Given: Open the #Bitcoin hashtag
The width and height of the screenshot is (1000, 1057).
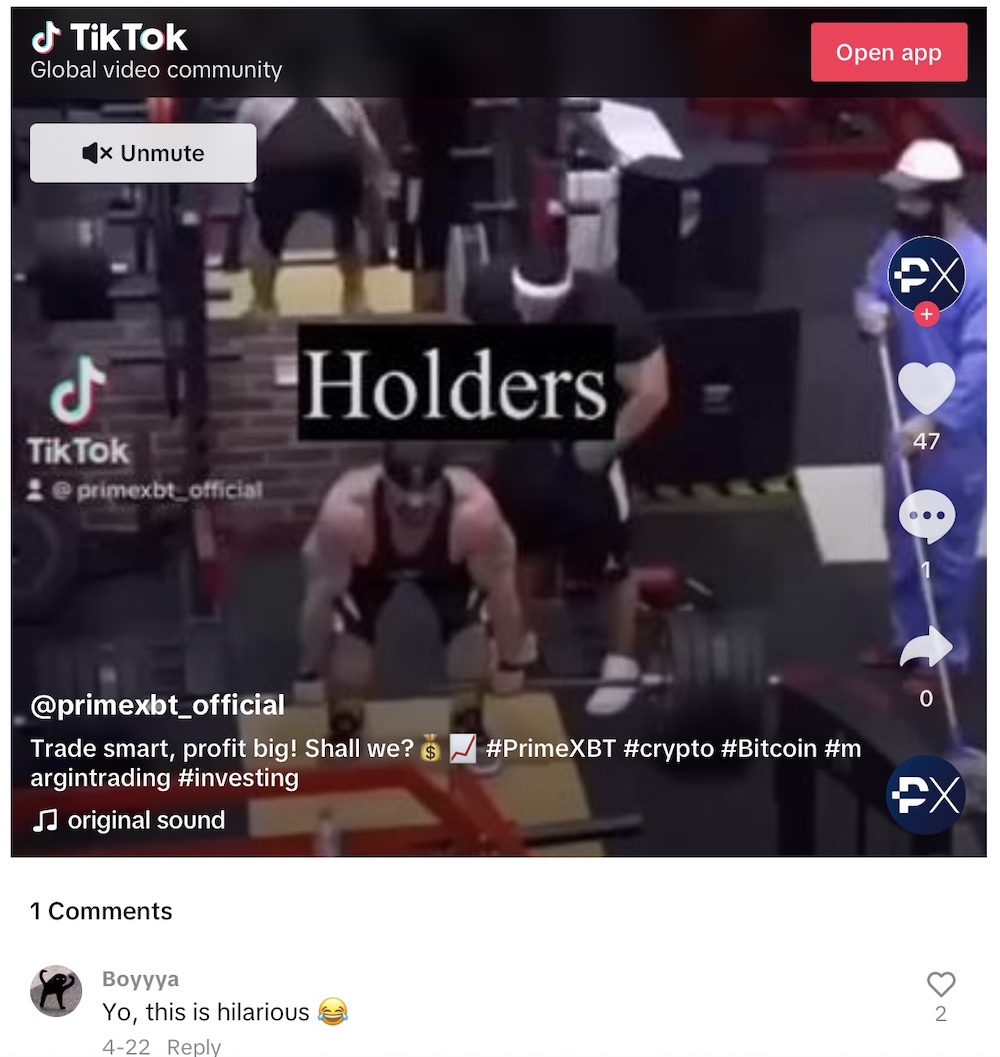Looking at the screenshot, I should [768, 749].
